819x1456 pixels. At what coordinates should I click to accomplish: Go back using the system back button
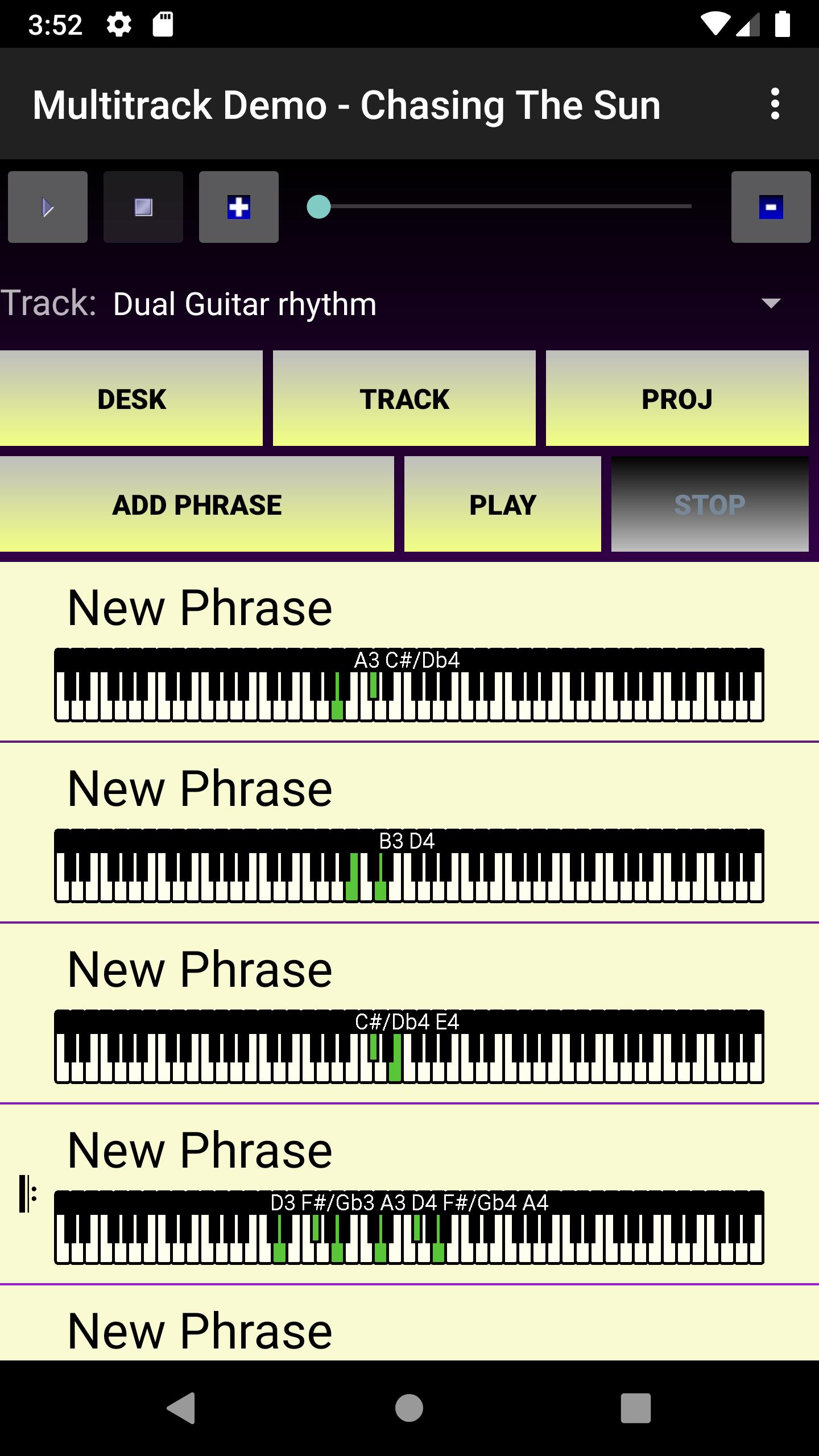pos(181,1408)
